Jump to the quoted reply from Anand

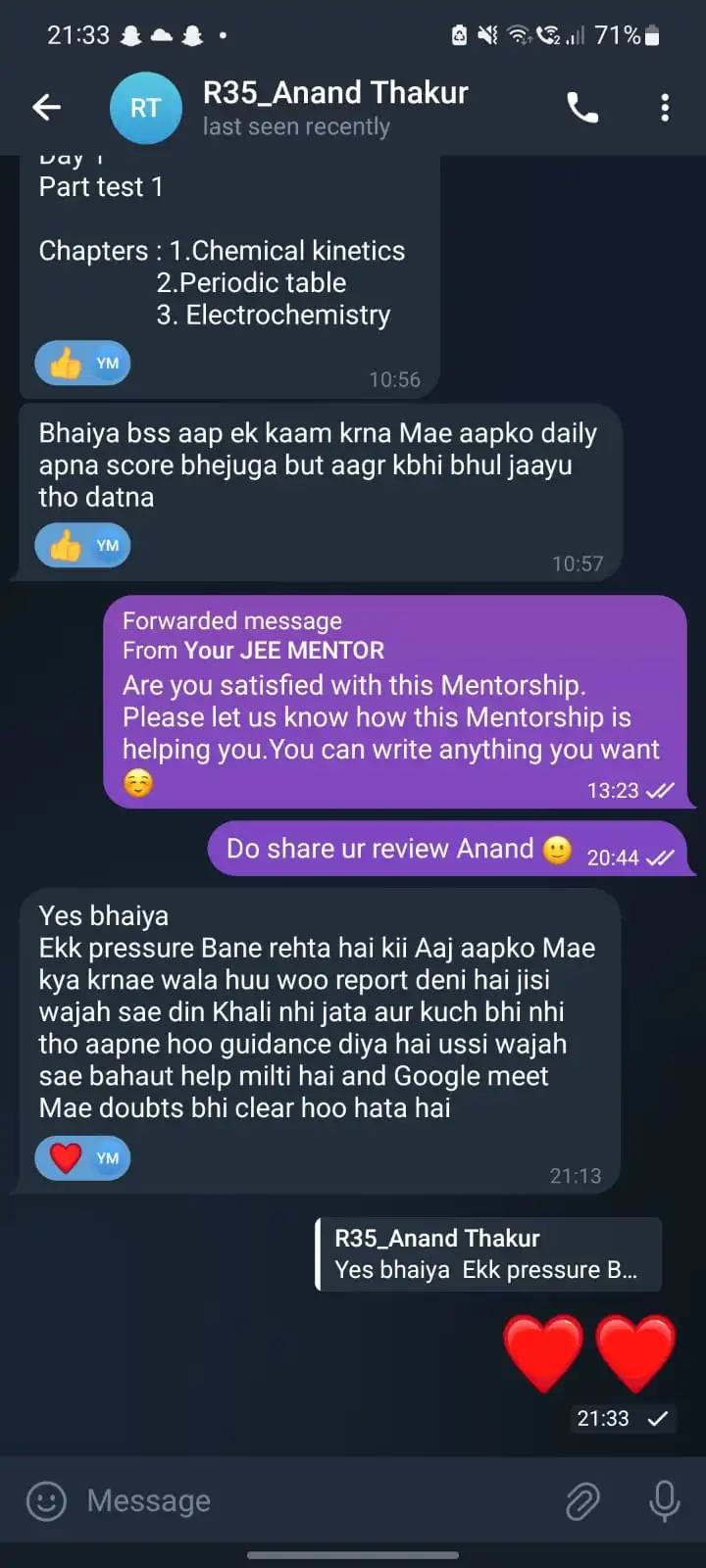[x=487, y=1254]
